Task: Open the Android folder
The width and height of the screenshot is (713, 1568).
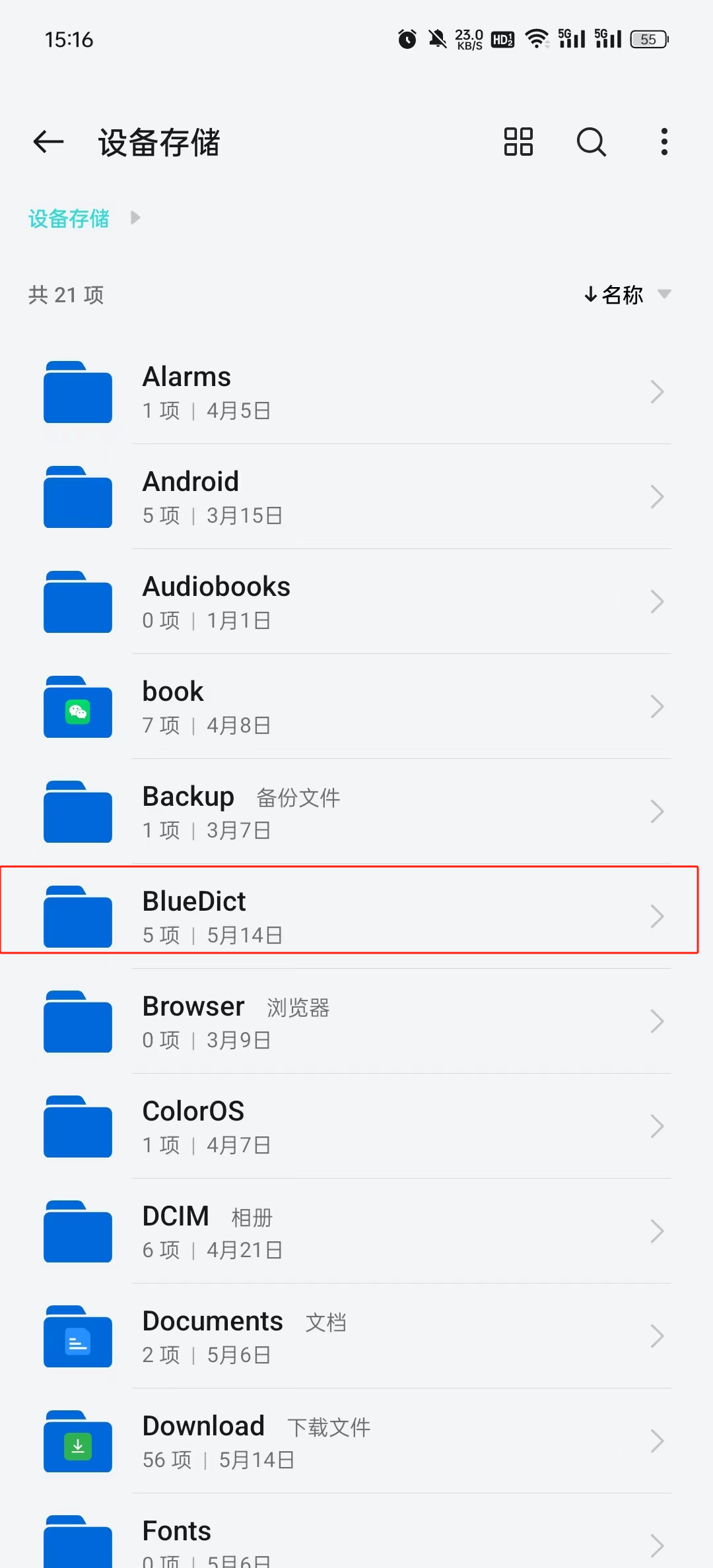Action: pyautogui.click(x=356, y=497)
